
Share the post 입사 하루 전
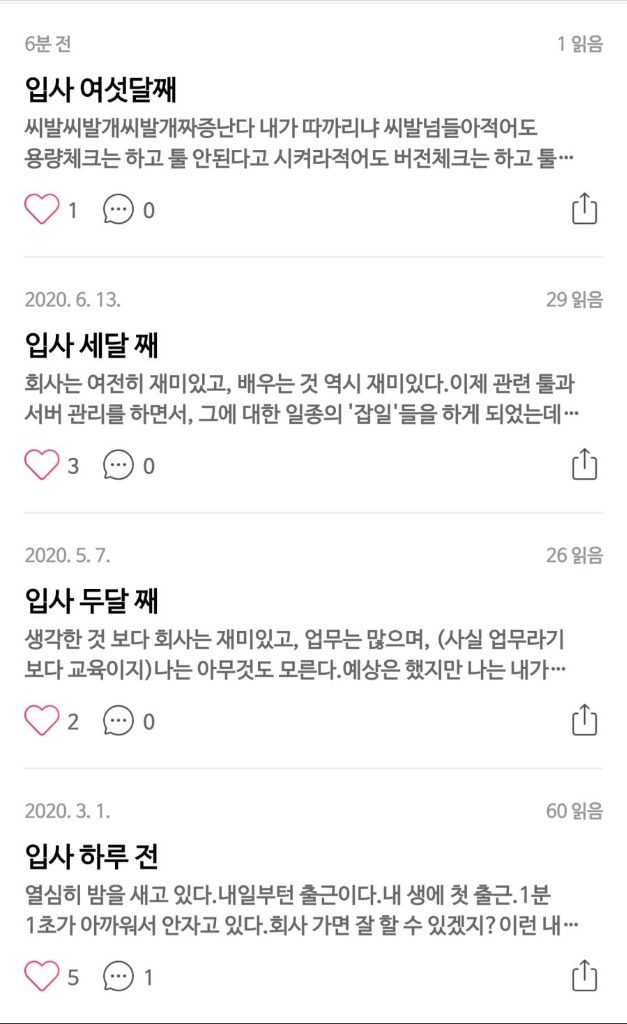coord(585,976)
